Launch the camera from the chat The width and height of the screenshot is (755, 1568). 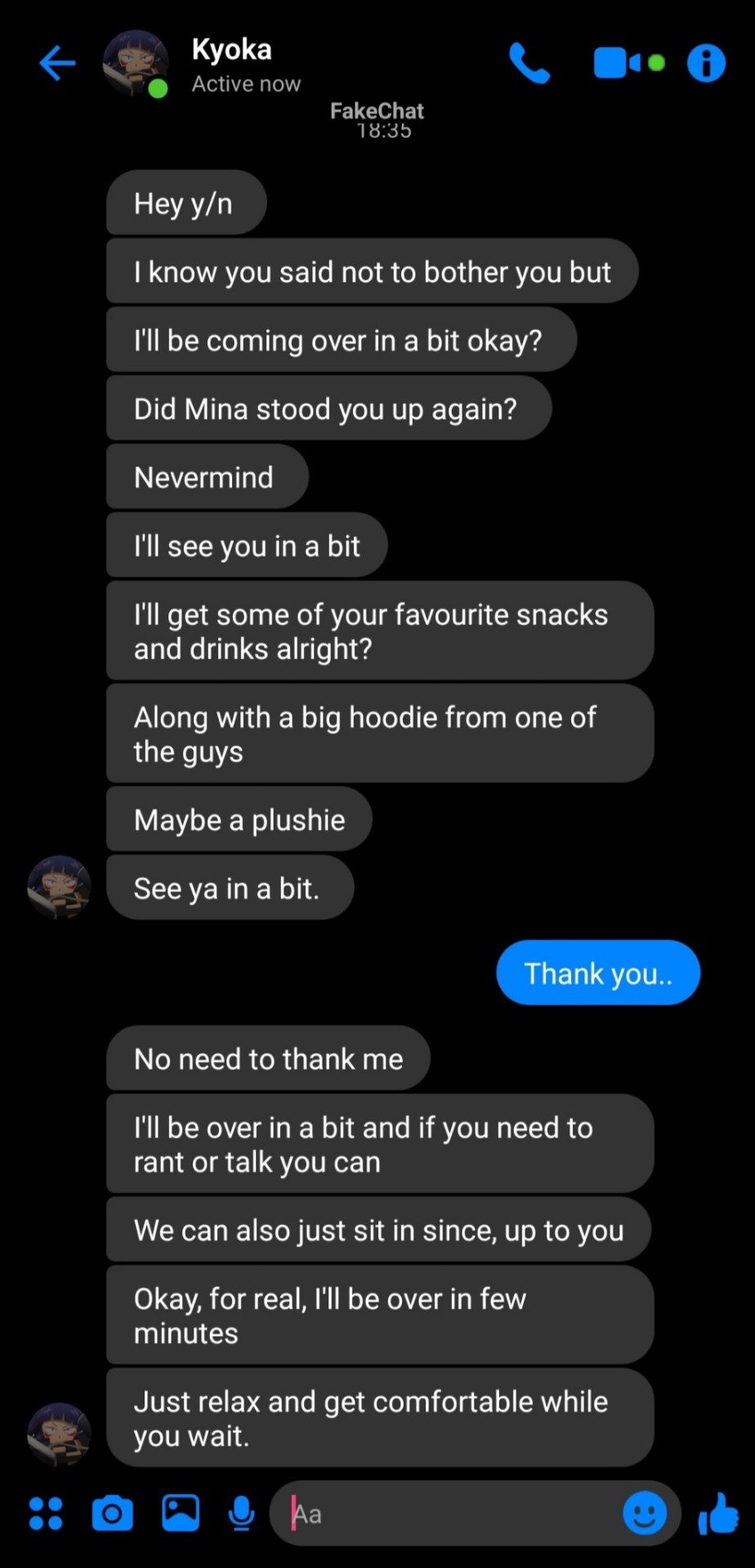[x=112, y=1513]
